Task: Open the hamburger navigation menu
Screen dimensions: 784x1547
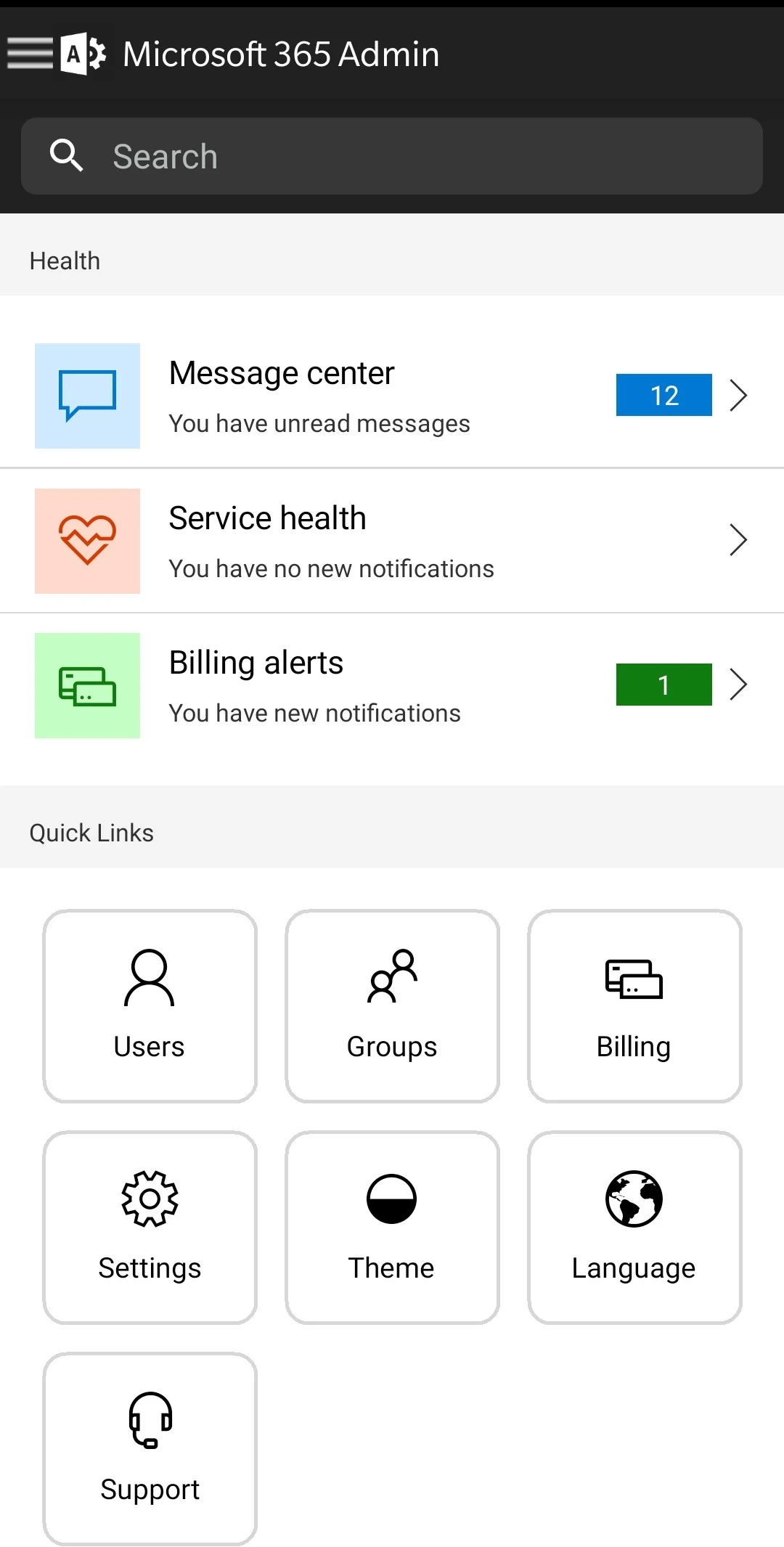Action: pos(29,53)
